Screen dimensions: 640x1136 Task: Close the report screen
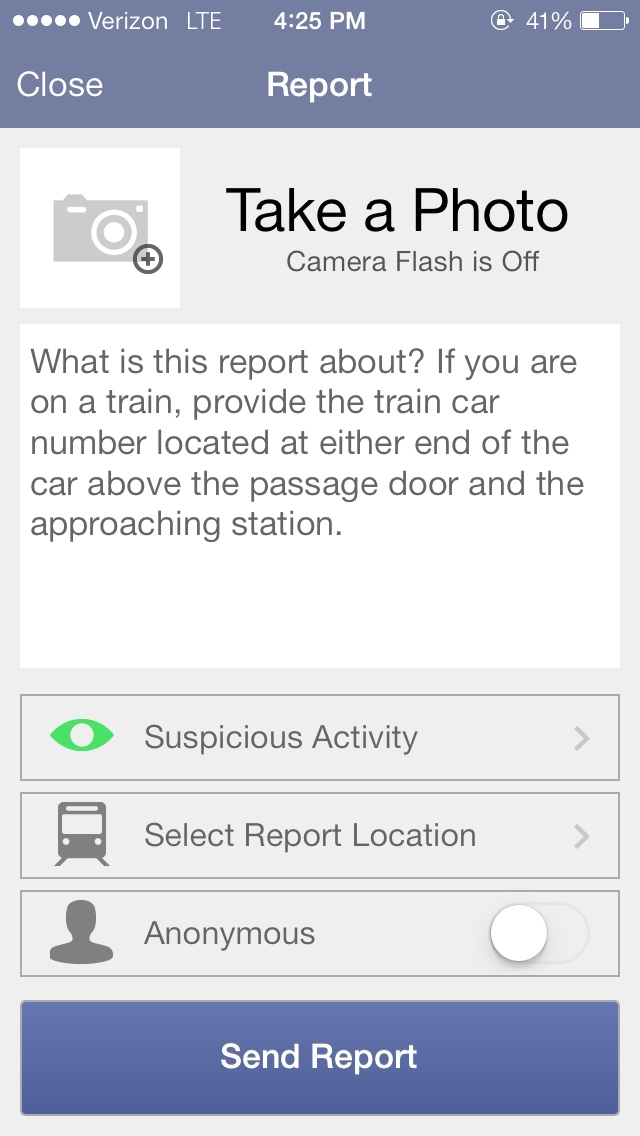click(59, 85)
